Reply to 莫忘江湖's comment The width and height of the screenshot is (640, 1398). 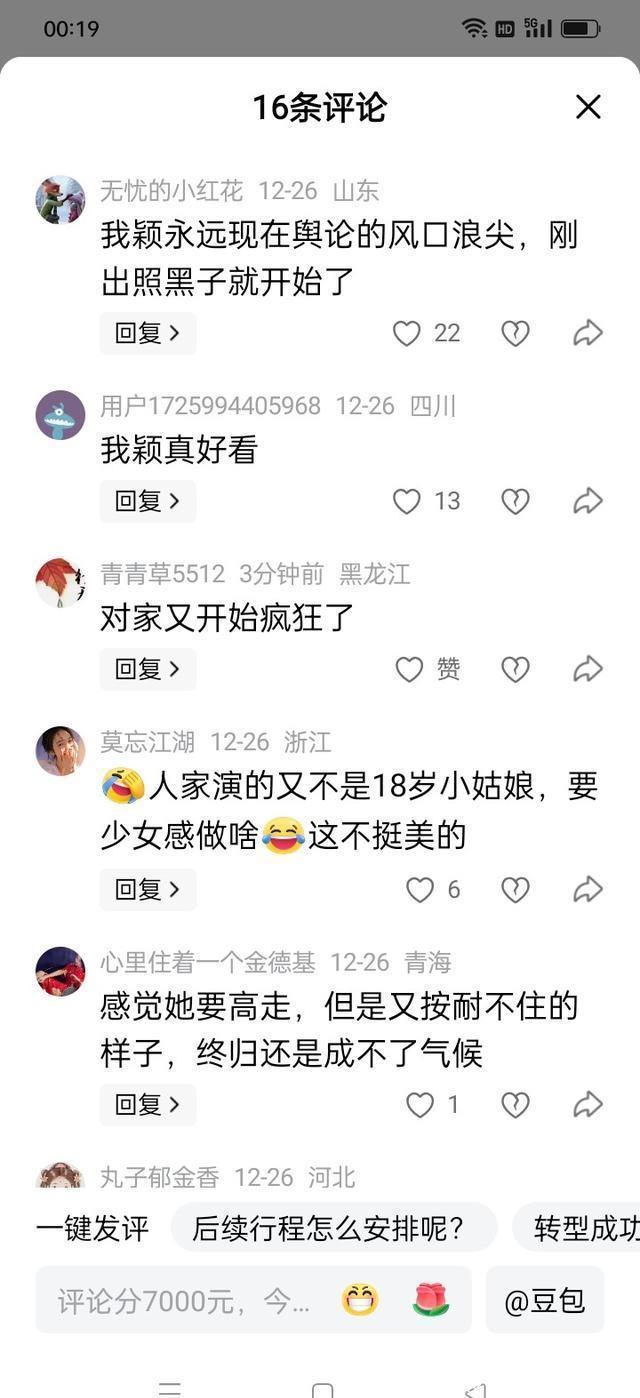pyautogui.click(x=147, y=889)
